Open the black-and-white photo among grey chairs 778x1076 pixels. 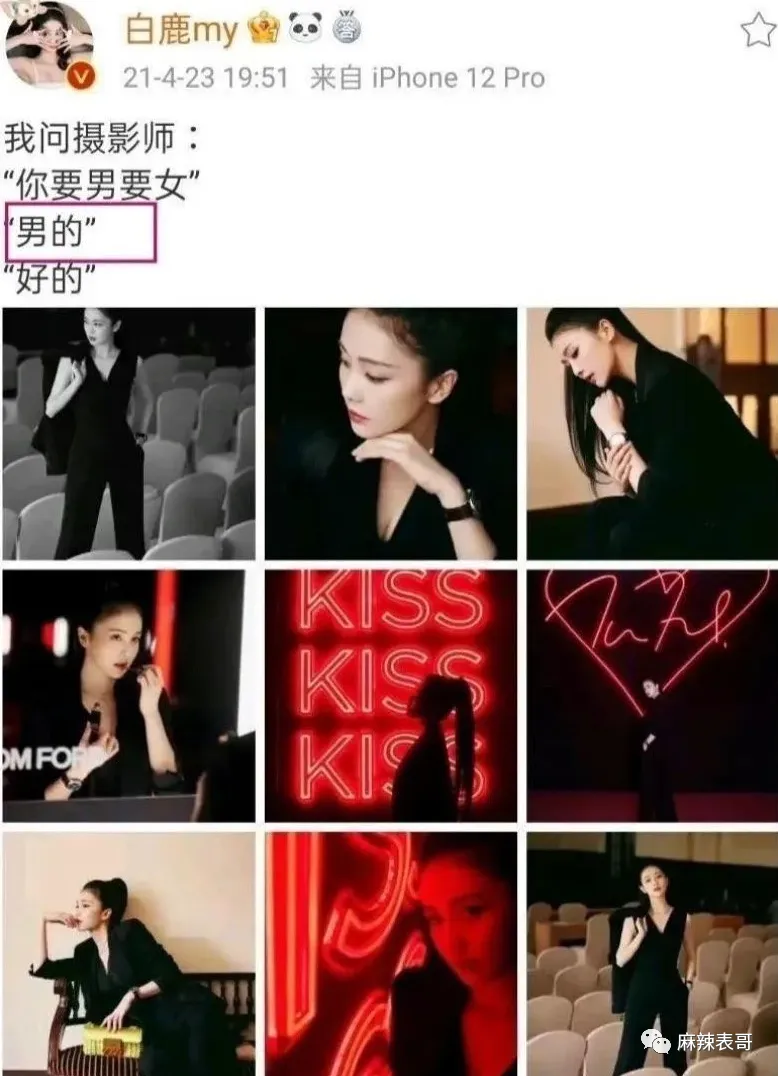pos(129,434)
